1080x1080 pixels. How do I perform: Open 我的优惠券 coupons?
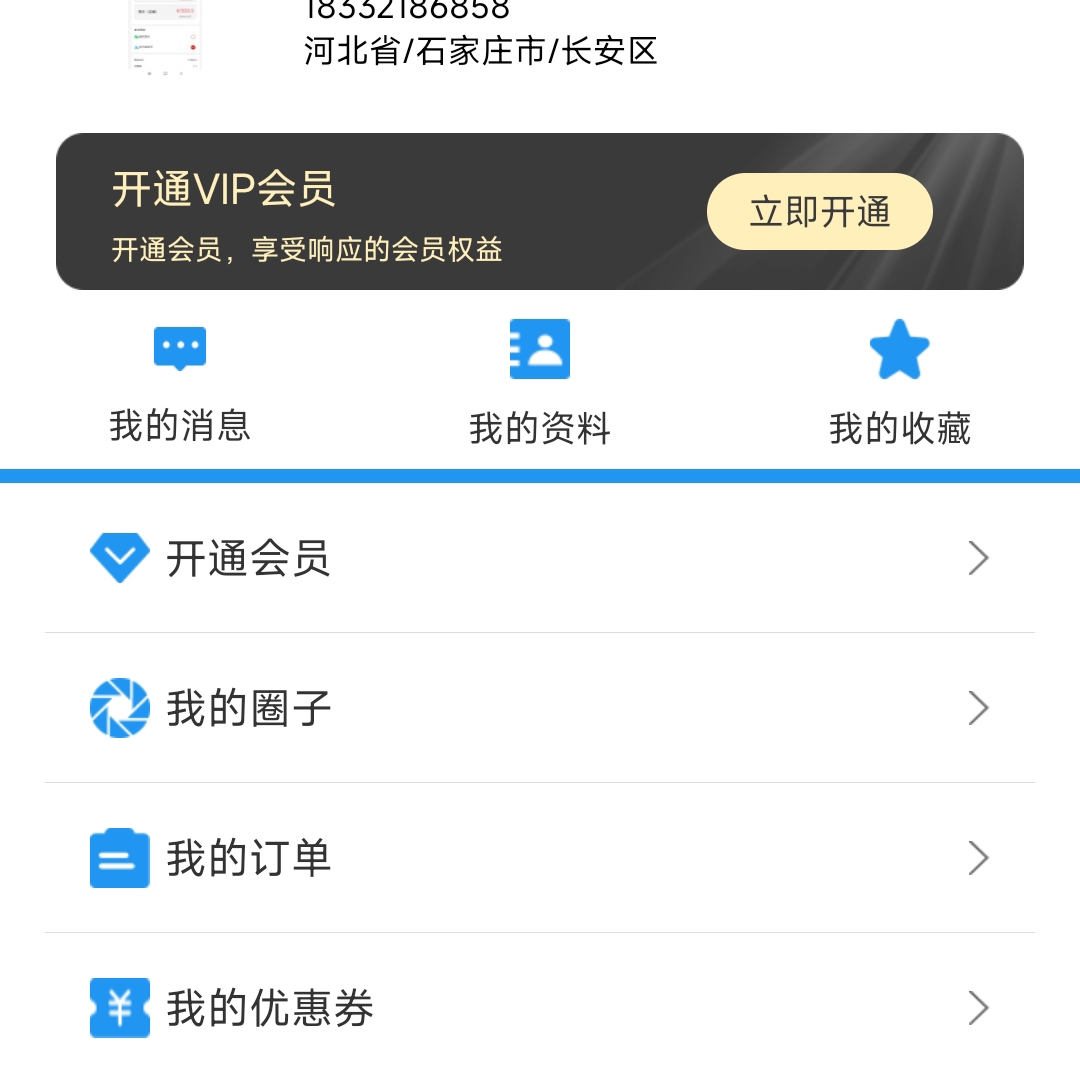(540, 1008)
